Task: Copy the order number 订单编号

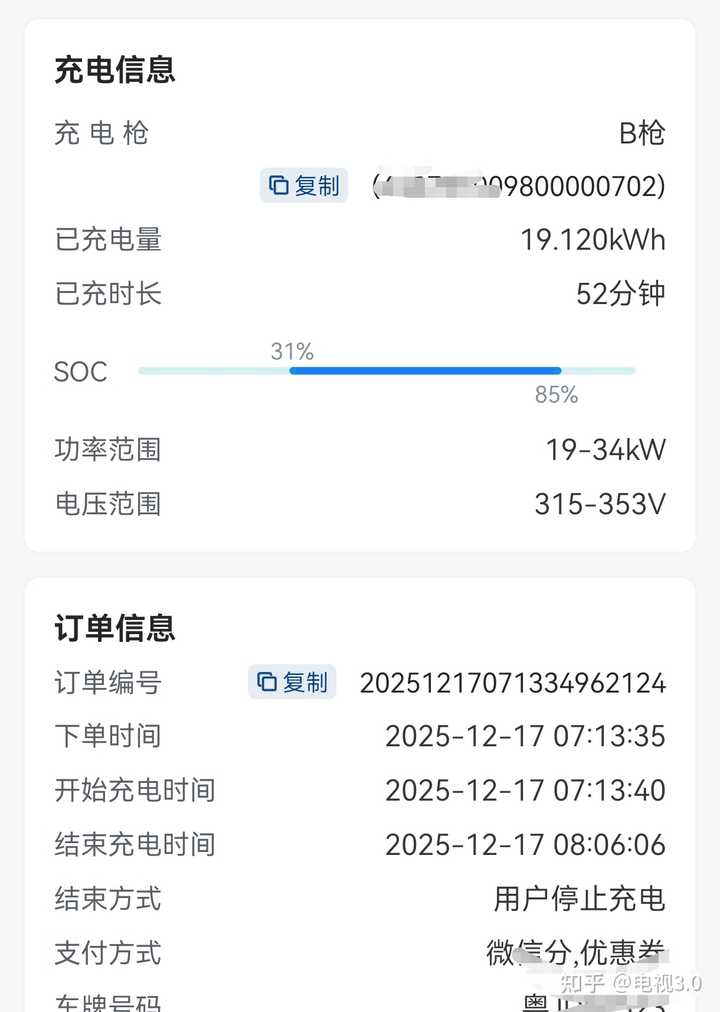Action: pos(292,683)
